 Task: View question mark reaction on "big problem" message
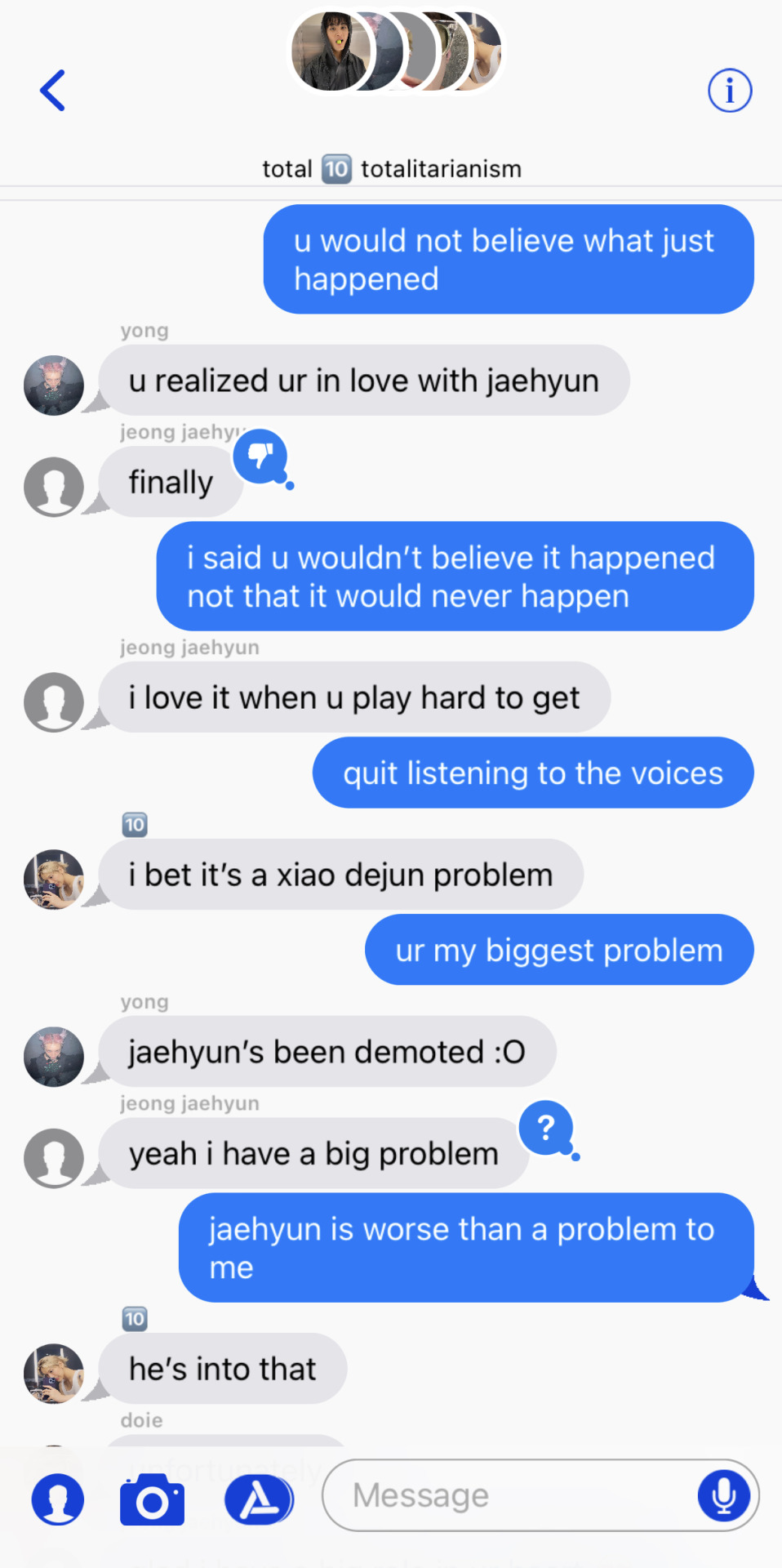[x=546, y=1128]
